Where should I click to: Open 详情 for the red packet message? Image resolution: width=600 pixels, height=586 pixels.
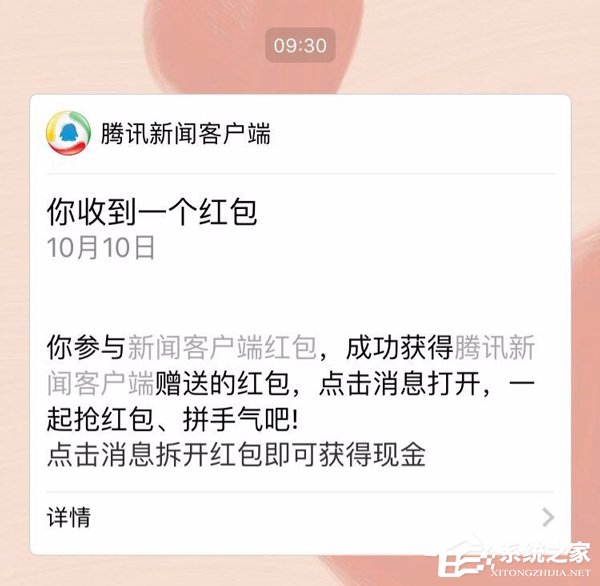click(299, 517)
